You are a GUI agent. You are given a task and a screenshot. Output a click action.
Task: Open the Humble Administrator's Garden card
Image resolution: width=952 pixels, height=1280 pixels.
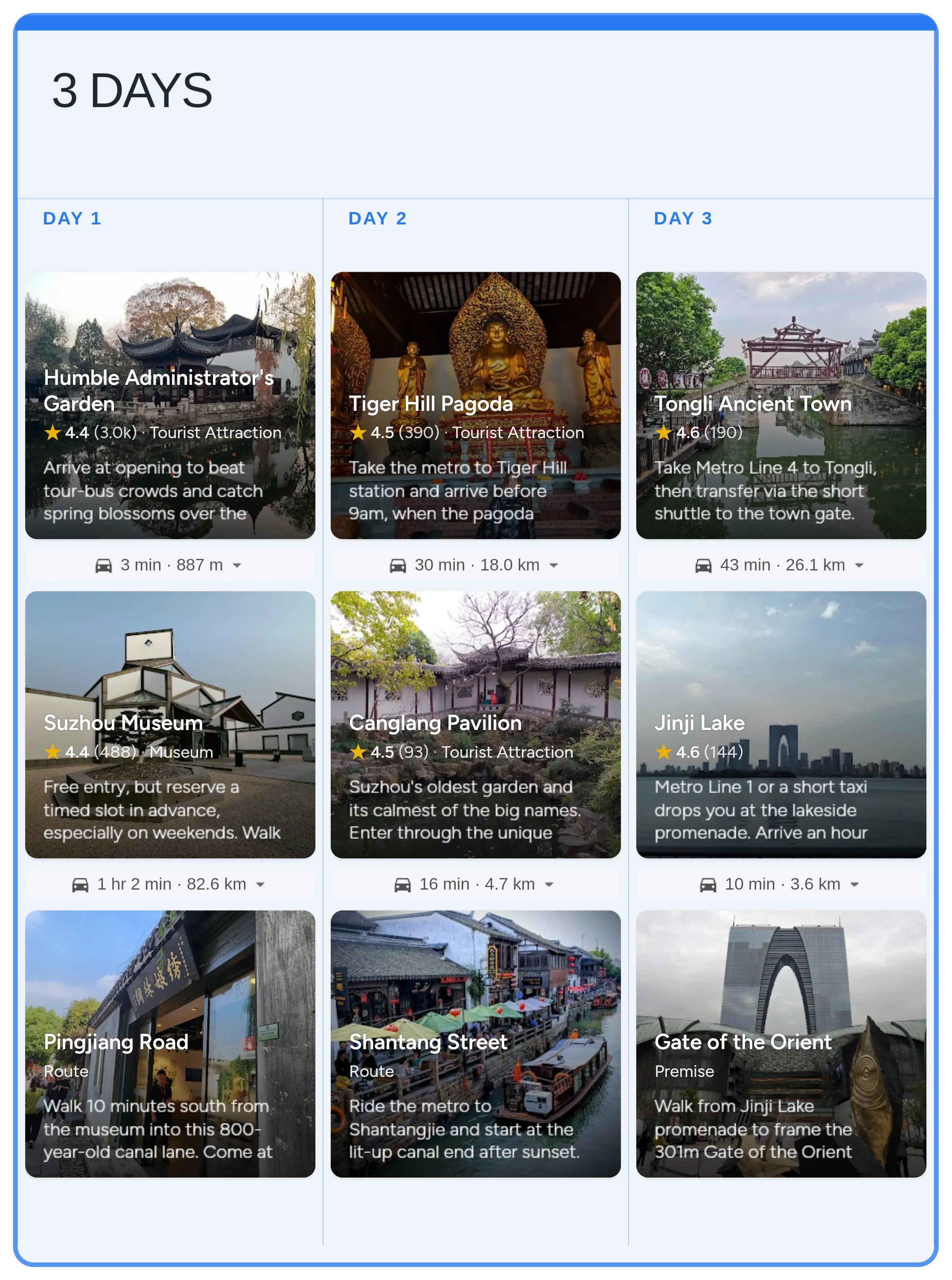170,405
